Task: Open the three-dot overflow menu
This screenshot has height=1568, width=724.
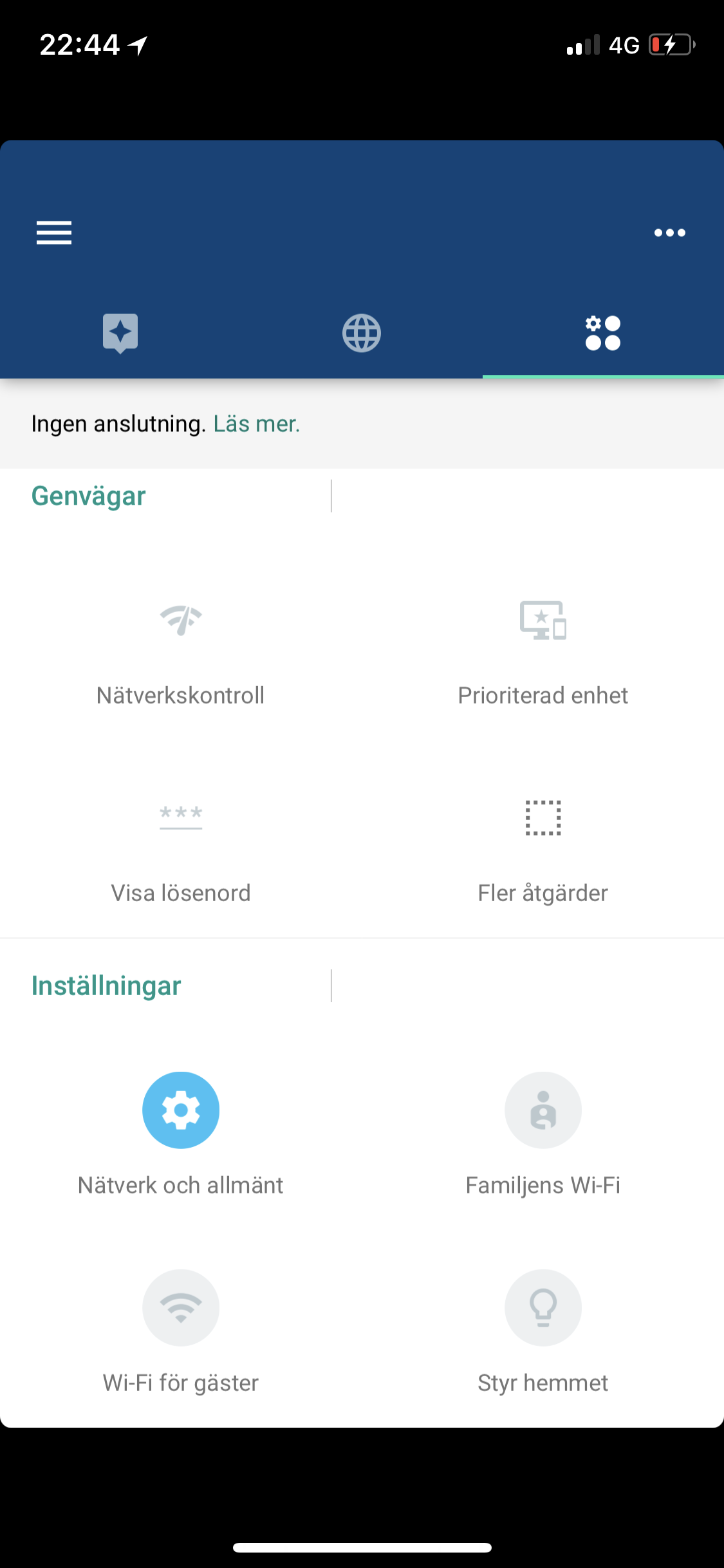Action: pyautogui.click(x=669, y=232)
